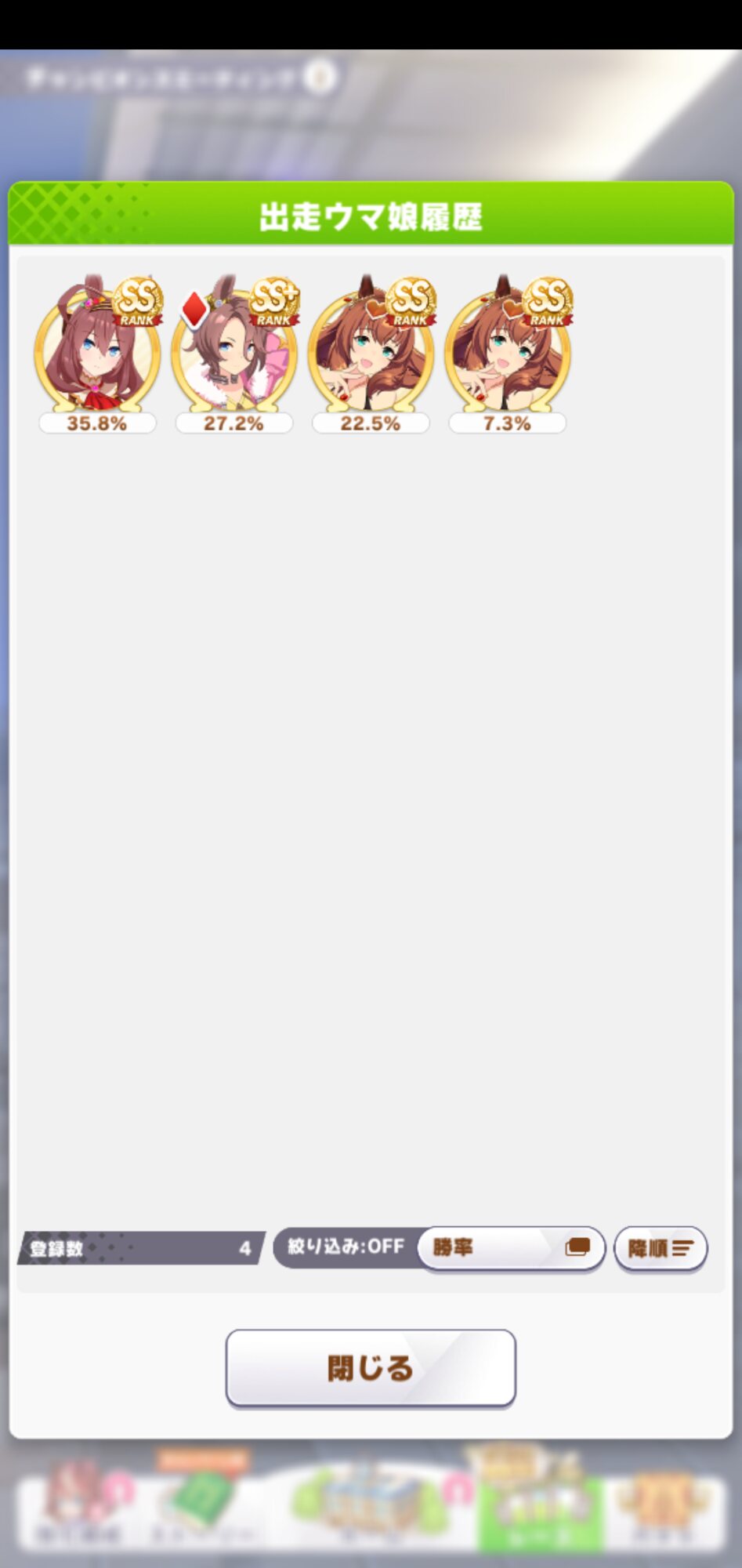The image size is (742, 1568).
Task: Close the dialog with 閉じる button
Action: [371, 1368]
